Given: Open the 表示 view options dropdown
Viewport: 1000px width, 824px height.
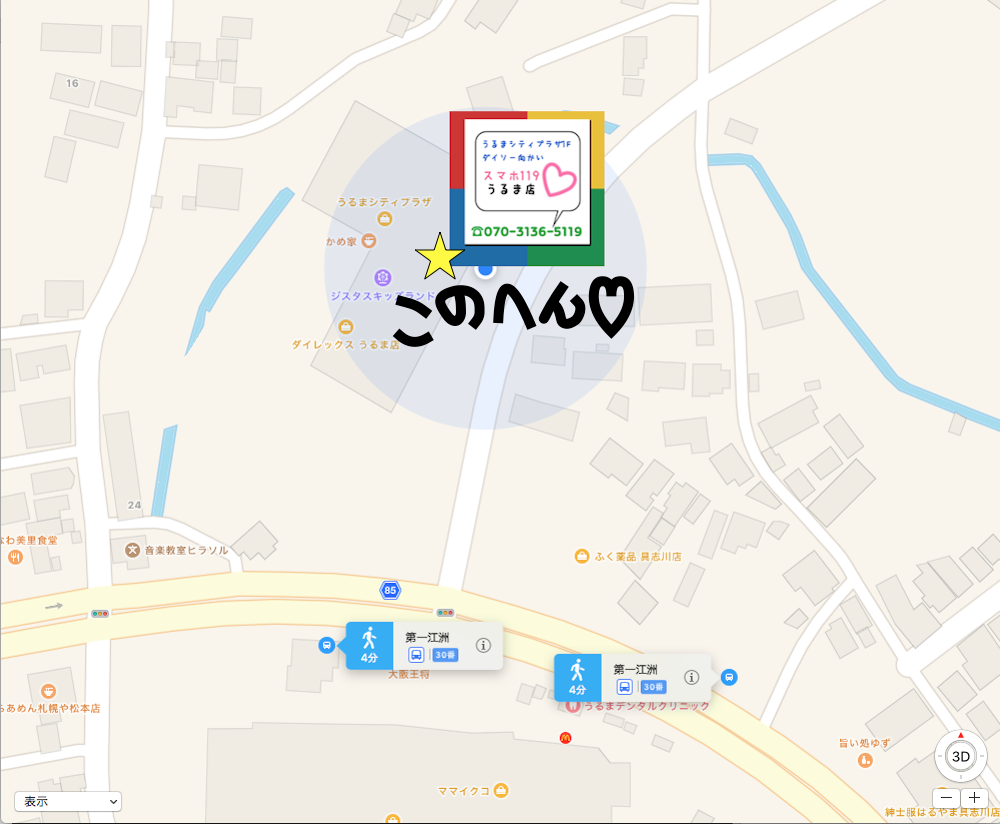Looking at the screenshot, I should click(x=67, y=801).
